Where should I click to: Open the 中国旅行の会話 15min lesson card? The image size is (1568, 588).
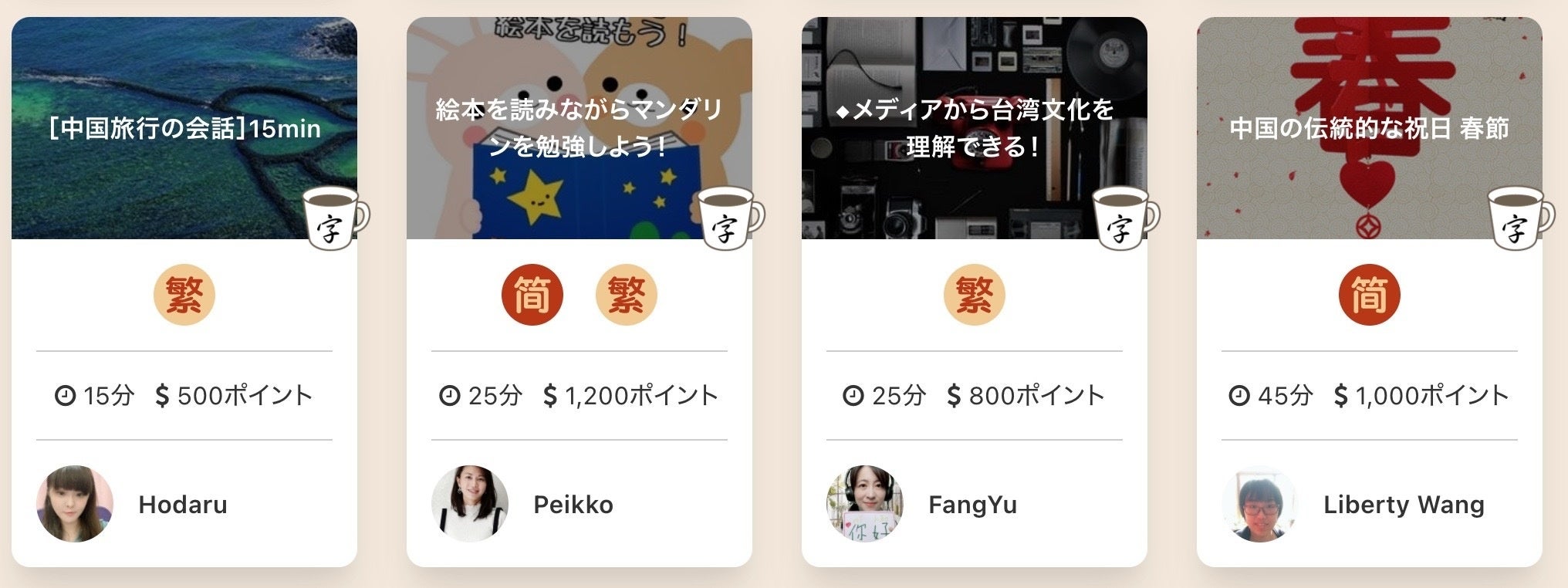point(184,128)
